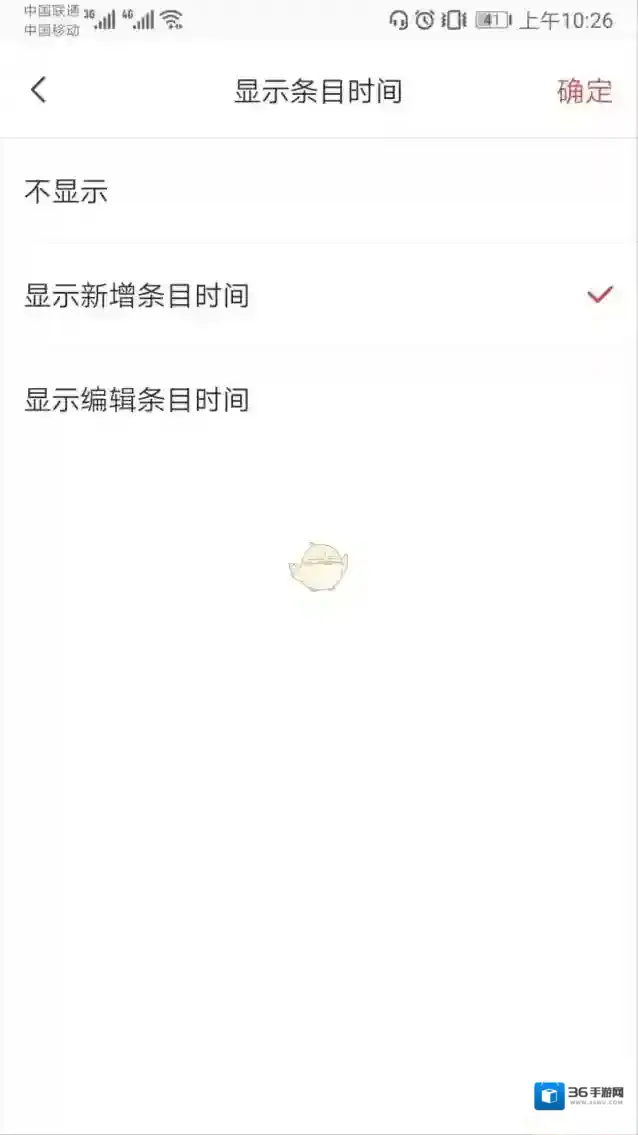
Task: Choose 显示新增条目时间 option
Action: pos(137,296)
